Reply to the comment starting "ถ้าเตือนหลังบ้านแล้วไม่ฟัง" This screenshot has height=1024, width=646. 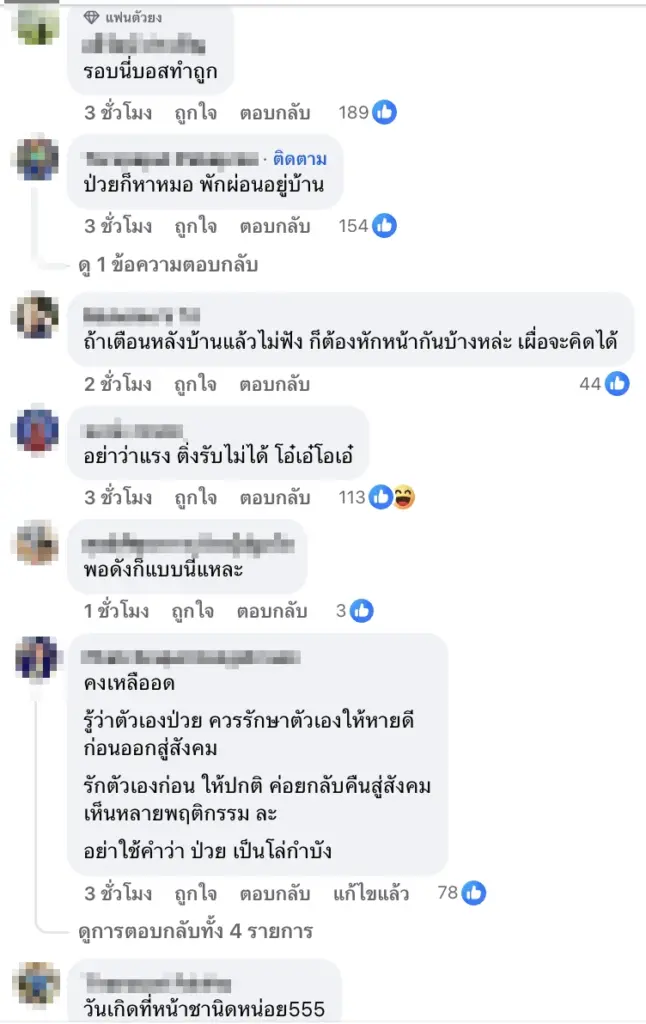coord(275,384)
